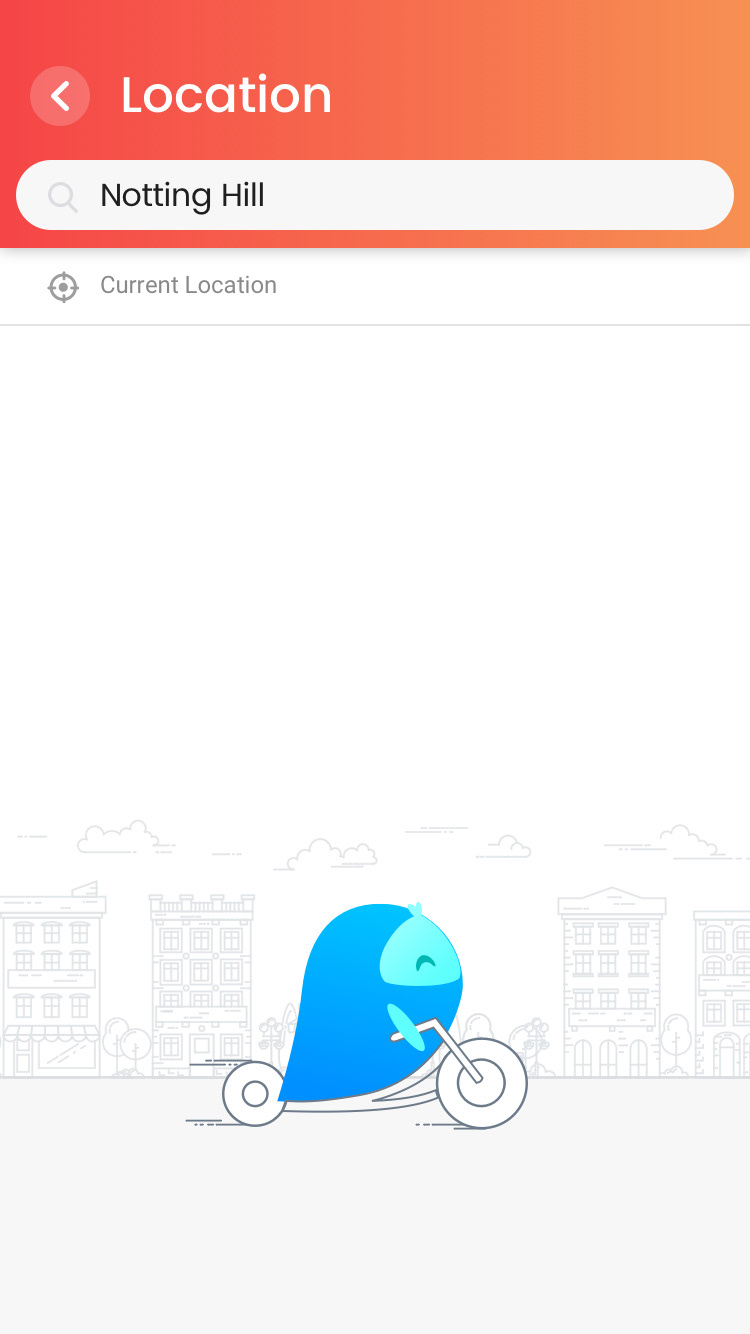Screen dimensions: 750x1334
Task: Tap the Notting Hill search field
Action: (375, 195)
